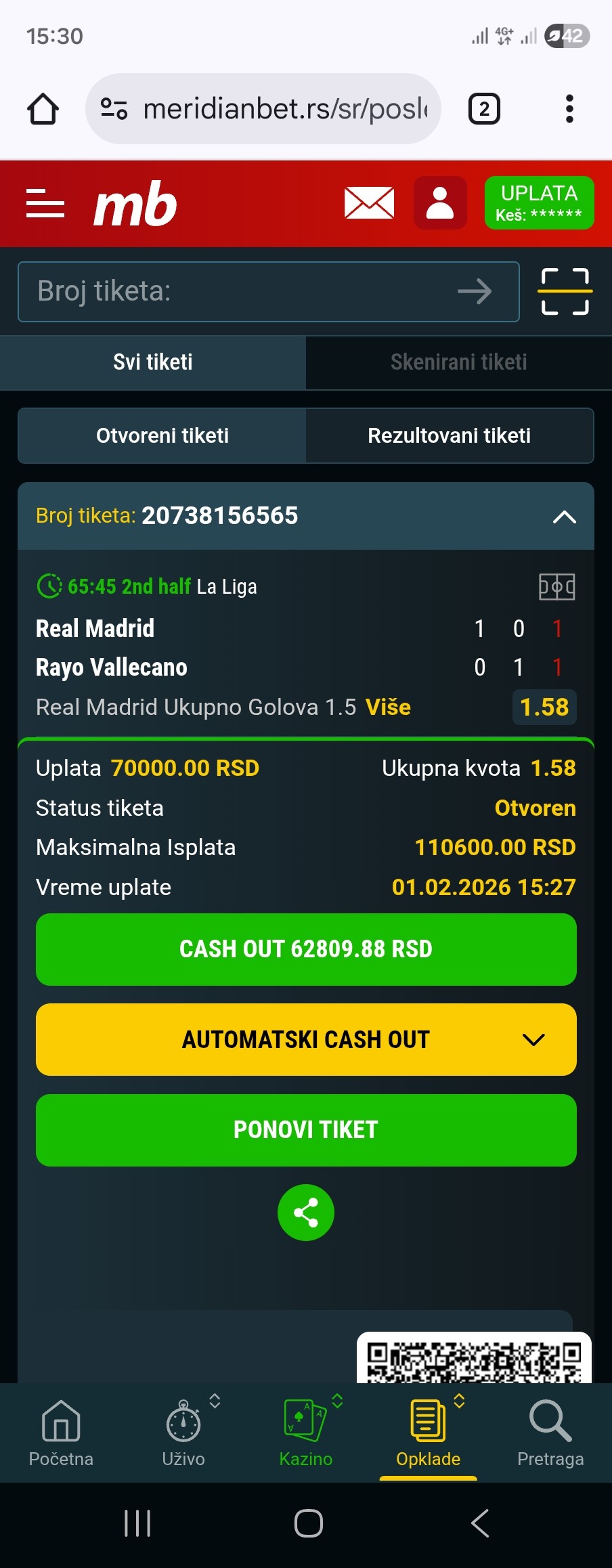Viewport: 612px width, 1568px height.
Task: Open the user profile icon
Action: coord(440,203)
